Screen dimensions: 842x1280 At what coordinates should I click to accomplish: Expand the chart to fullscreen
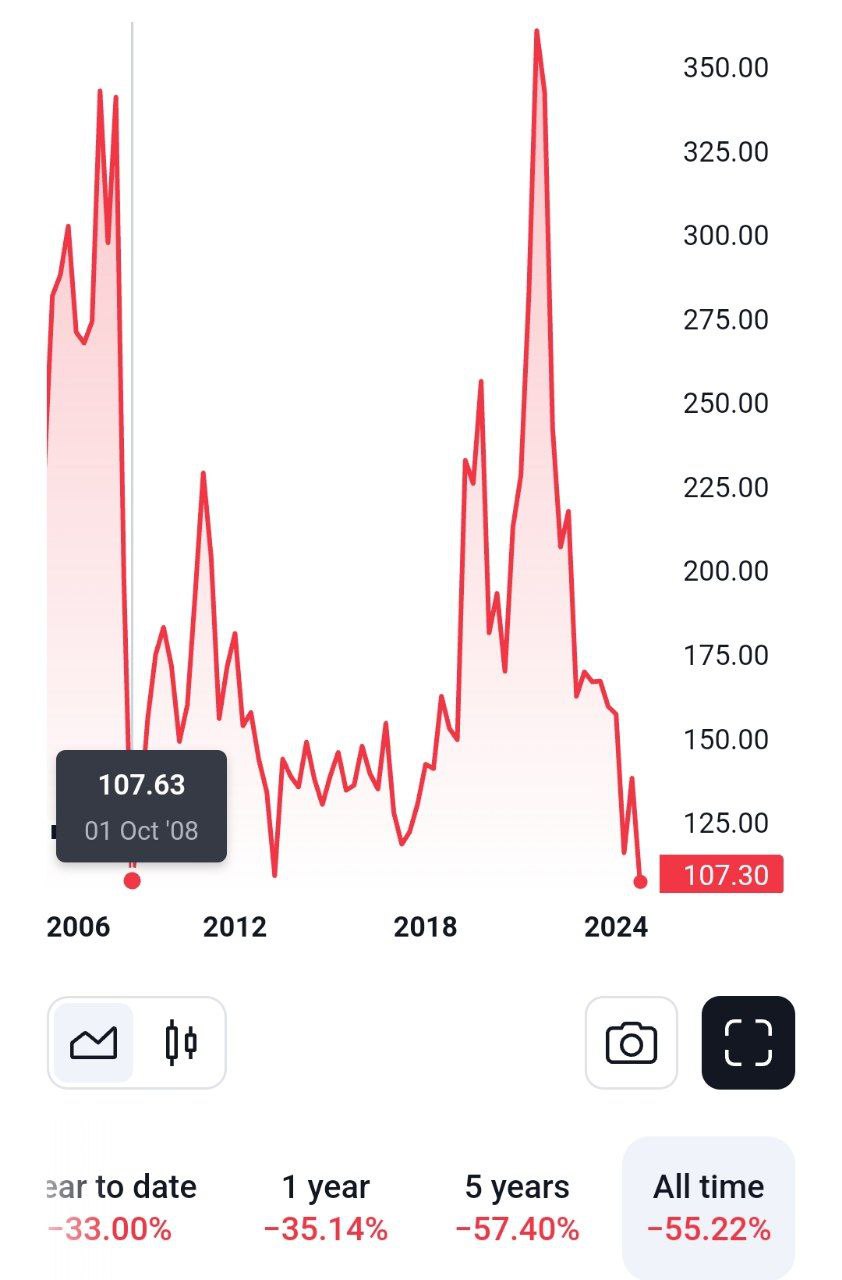[748, 1043]
